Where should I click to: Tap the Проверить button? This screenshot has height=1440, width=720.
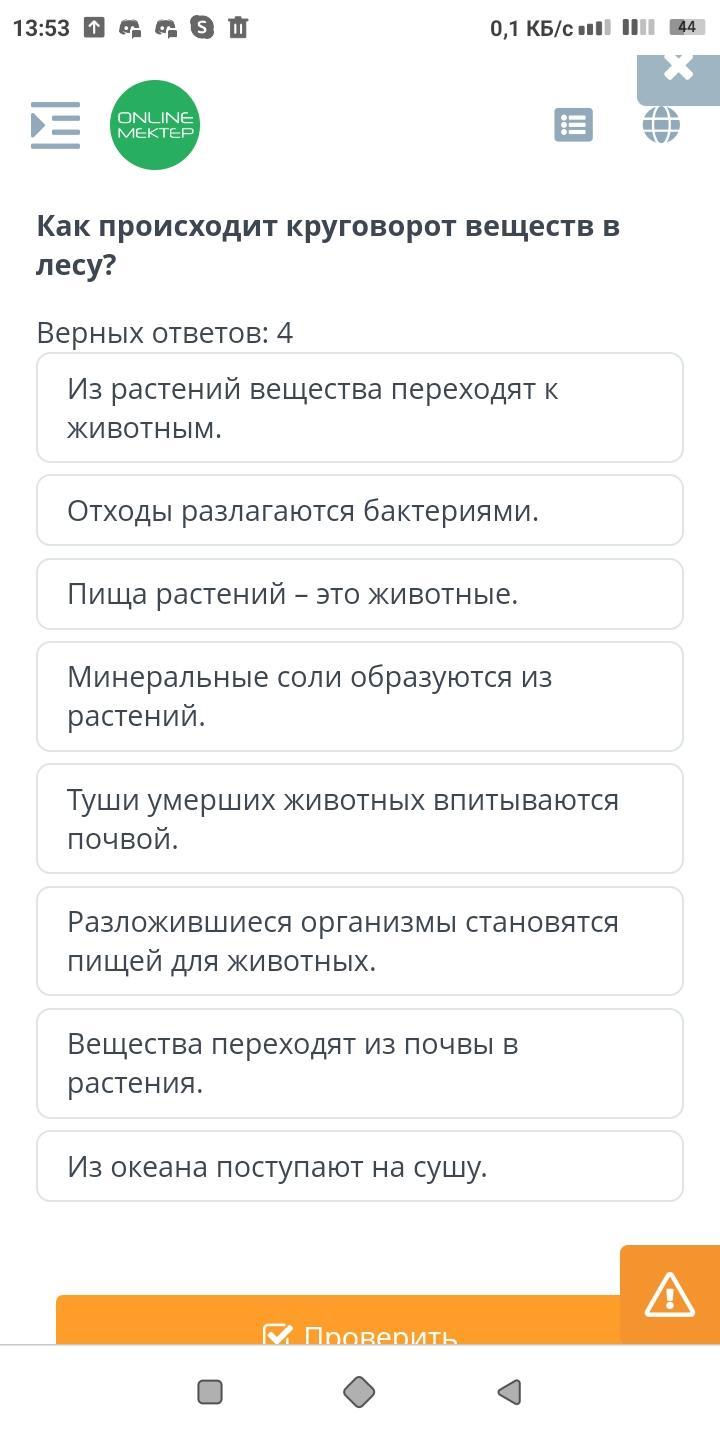[360, 1321]
